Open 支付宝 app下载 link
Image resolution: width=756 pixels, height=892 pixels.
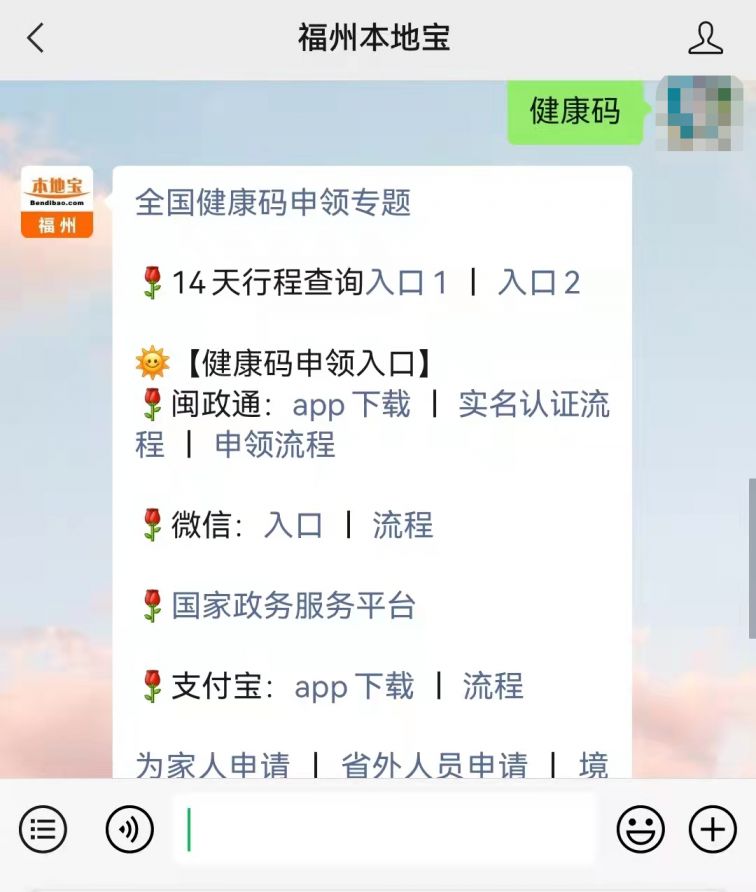tap(353, 686)
